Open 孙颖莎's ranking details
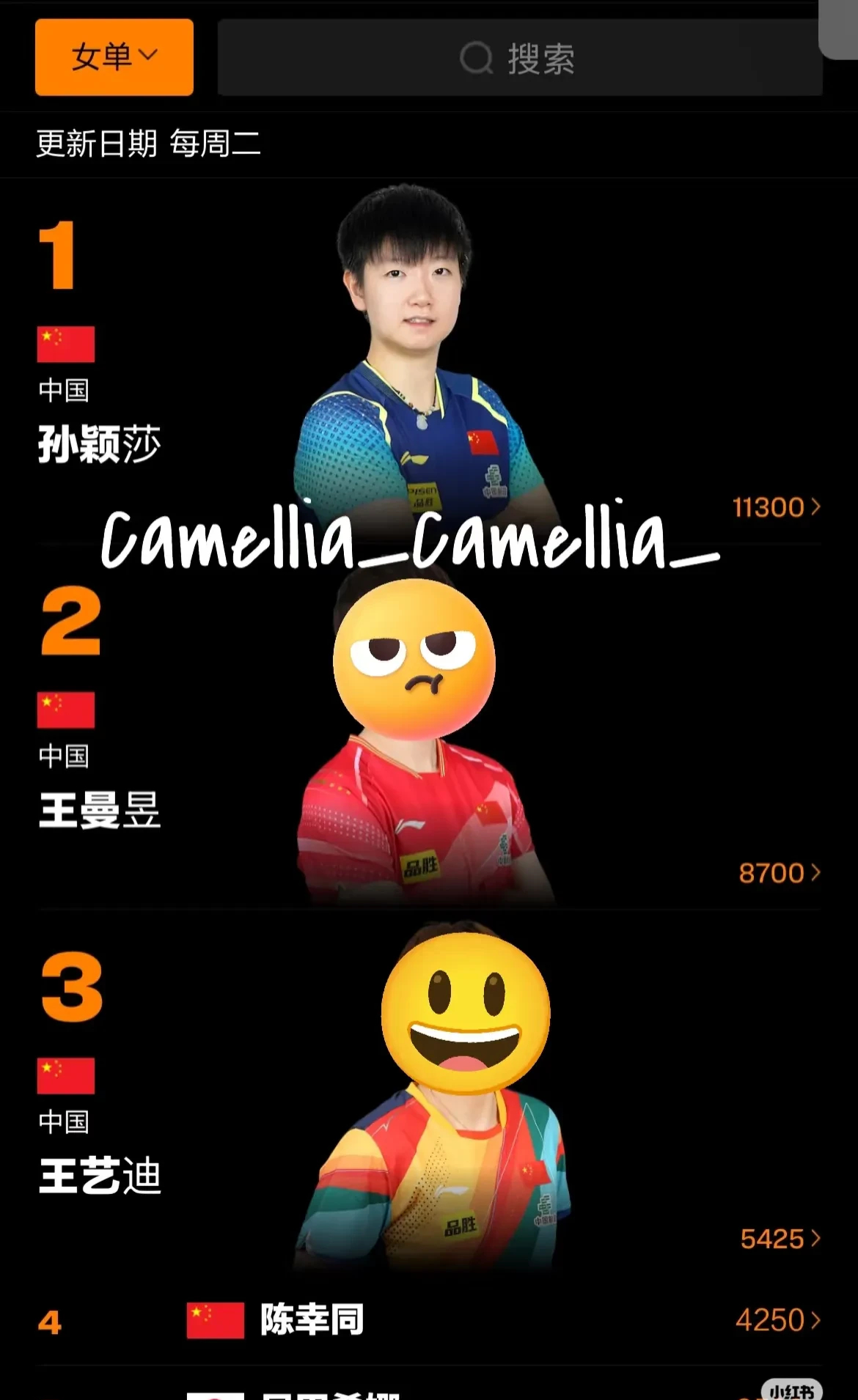 776,507
